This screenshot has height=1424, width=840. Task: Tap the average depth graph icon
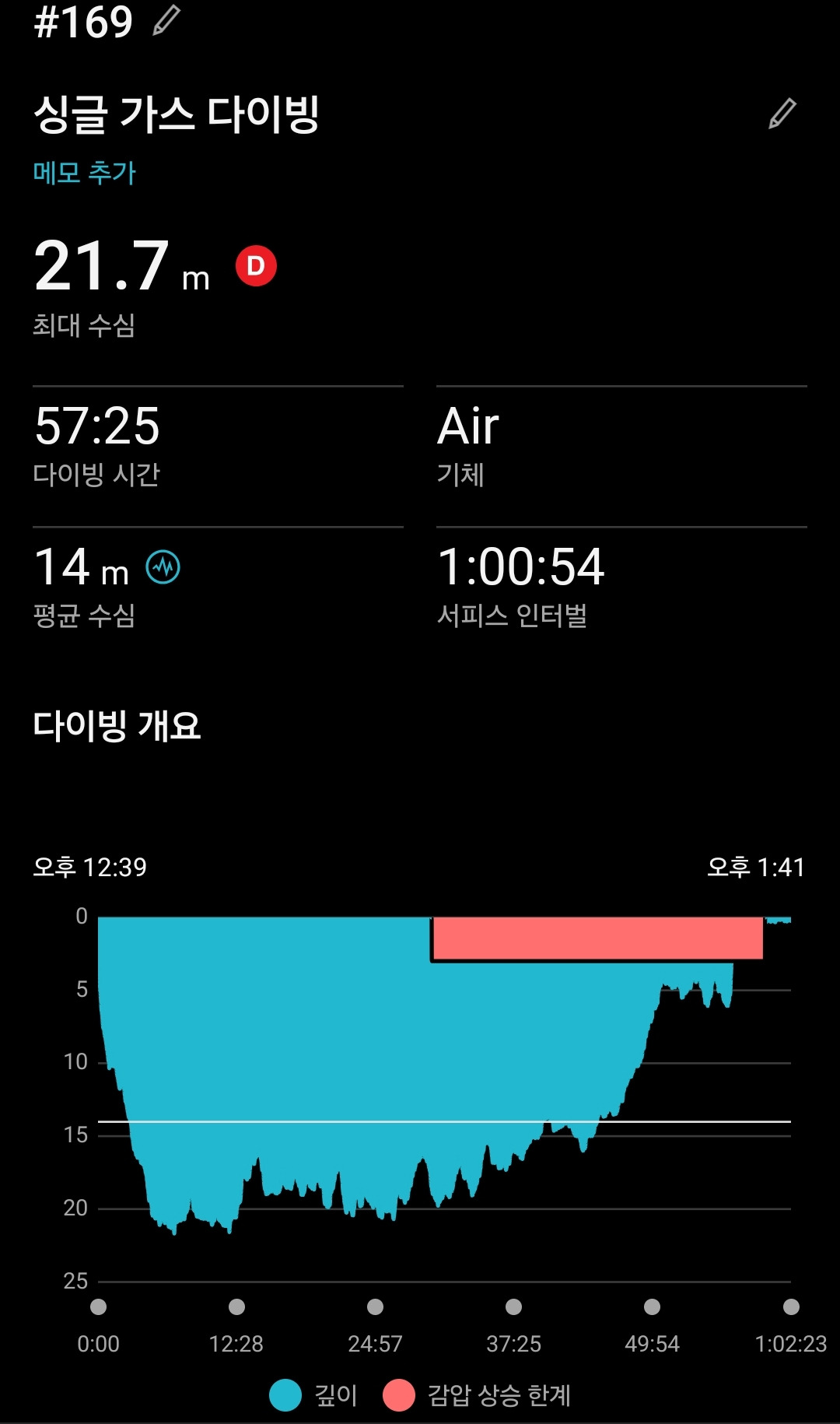tap(163, 567)
